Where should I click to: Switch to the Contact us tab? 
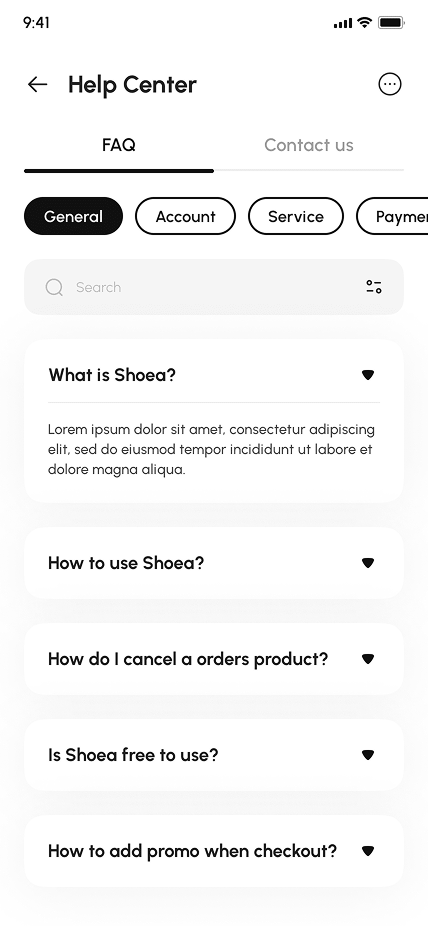tap(309, 145)
